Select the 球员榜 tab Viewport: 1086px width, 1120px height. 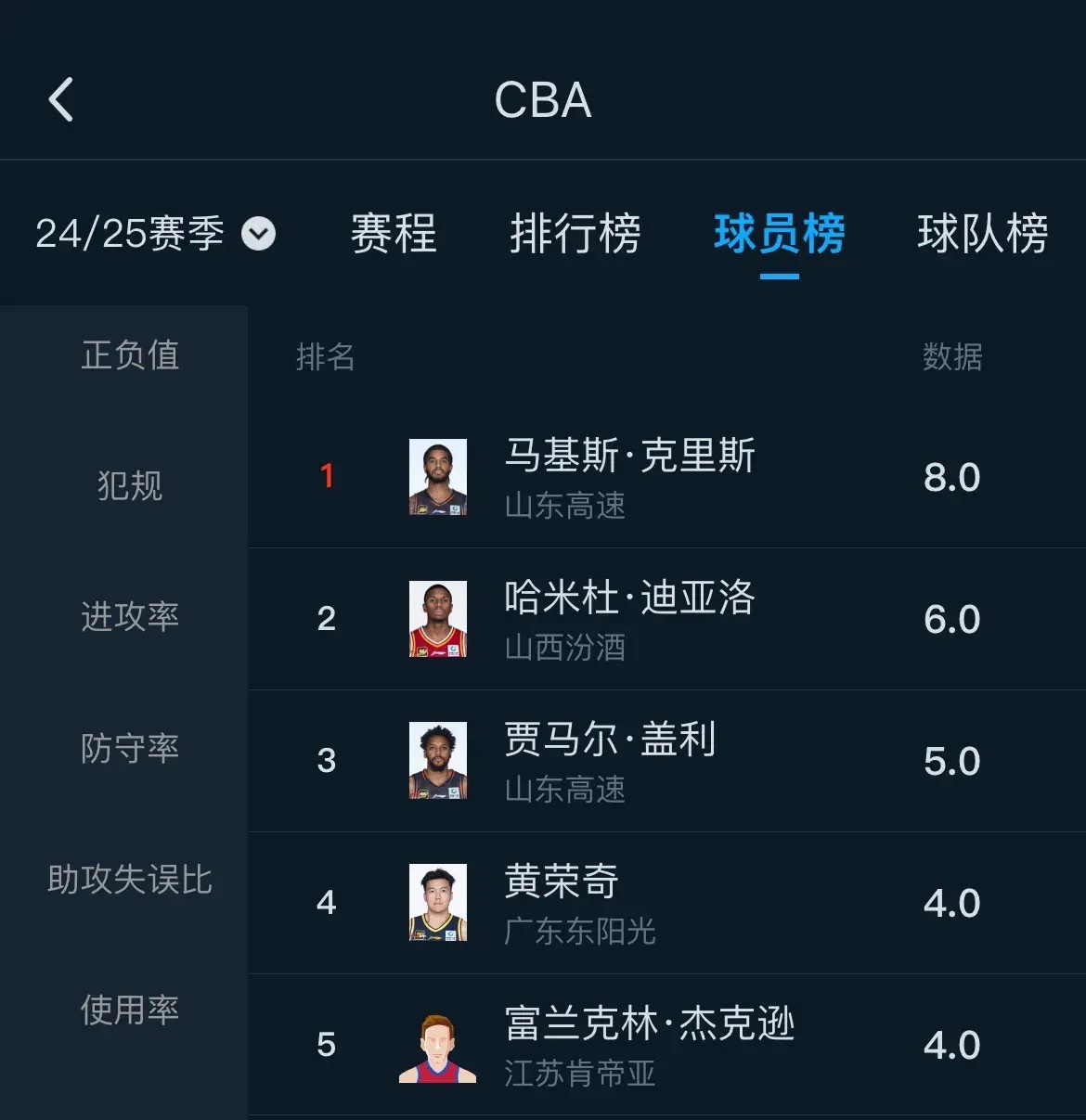click(x=780, y=235)
